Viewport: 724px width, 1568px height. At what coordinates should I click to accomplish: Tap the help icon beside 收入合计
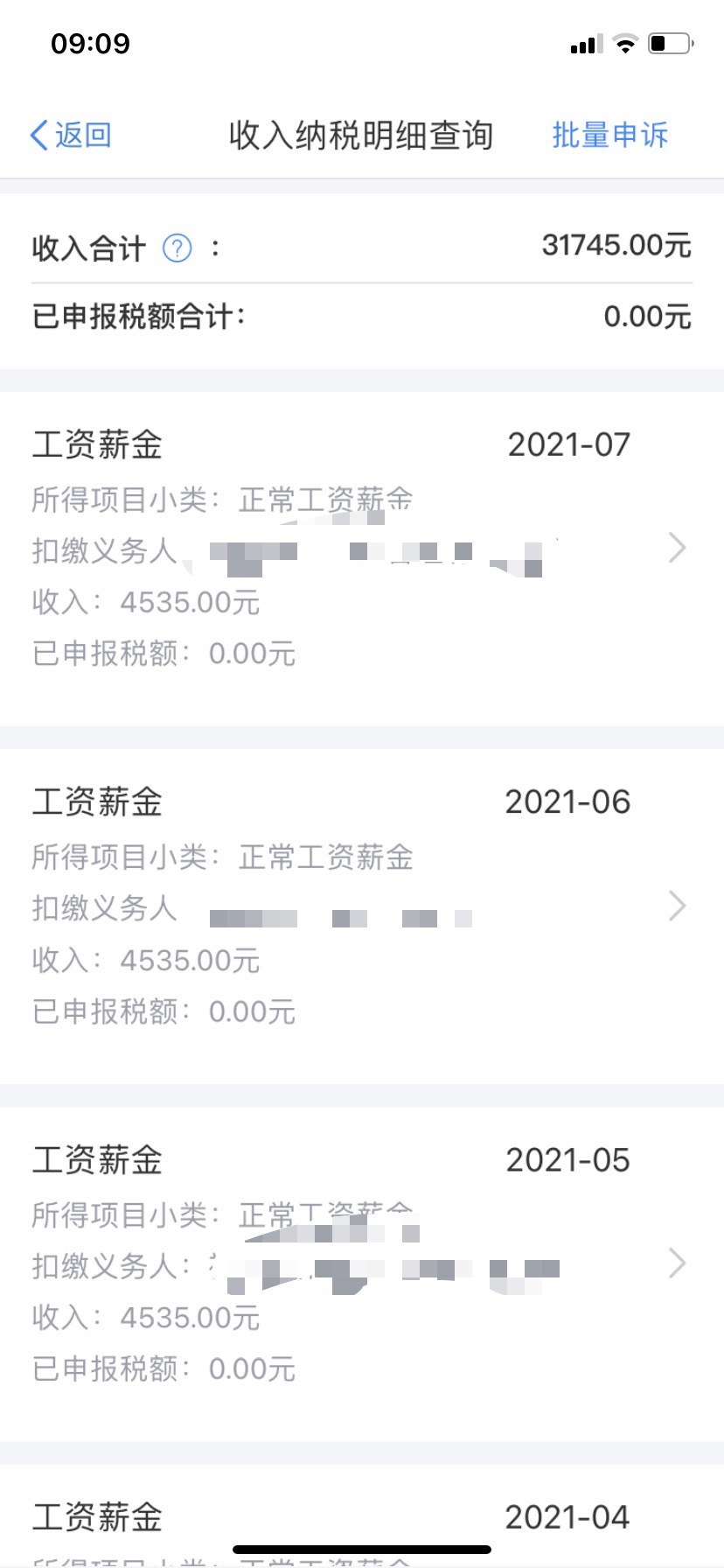click(178, 248)
